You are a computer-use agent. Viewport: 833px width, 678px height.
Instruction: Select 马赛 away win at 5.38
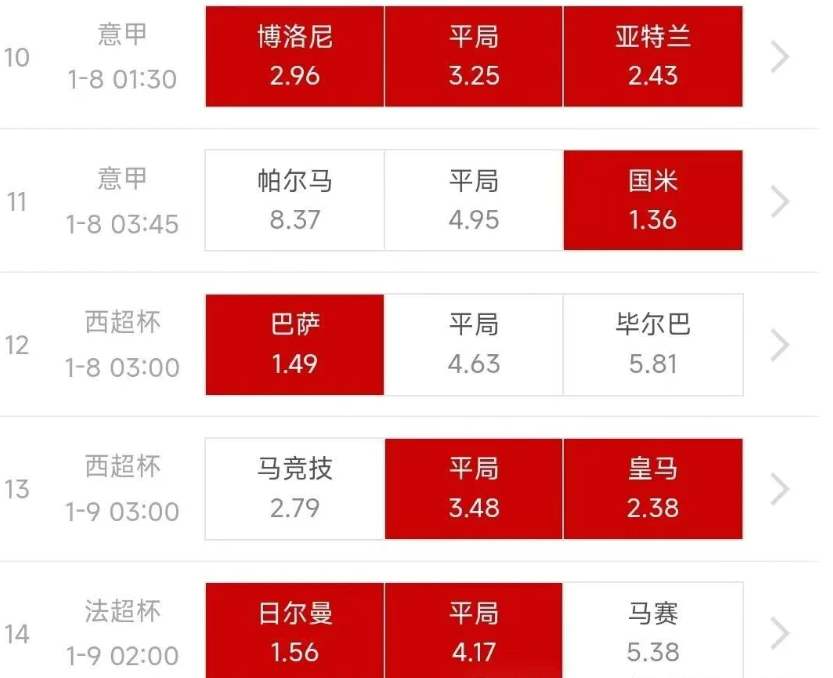pos(653,632)
